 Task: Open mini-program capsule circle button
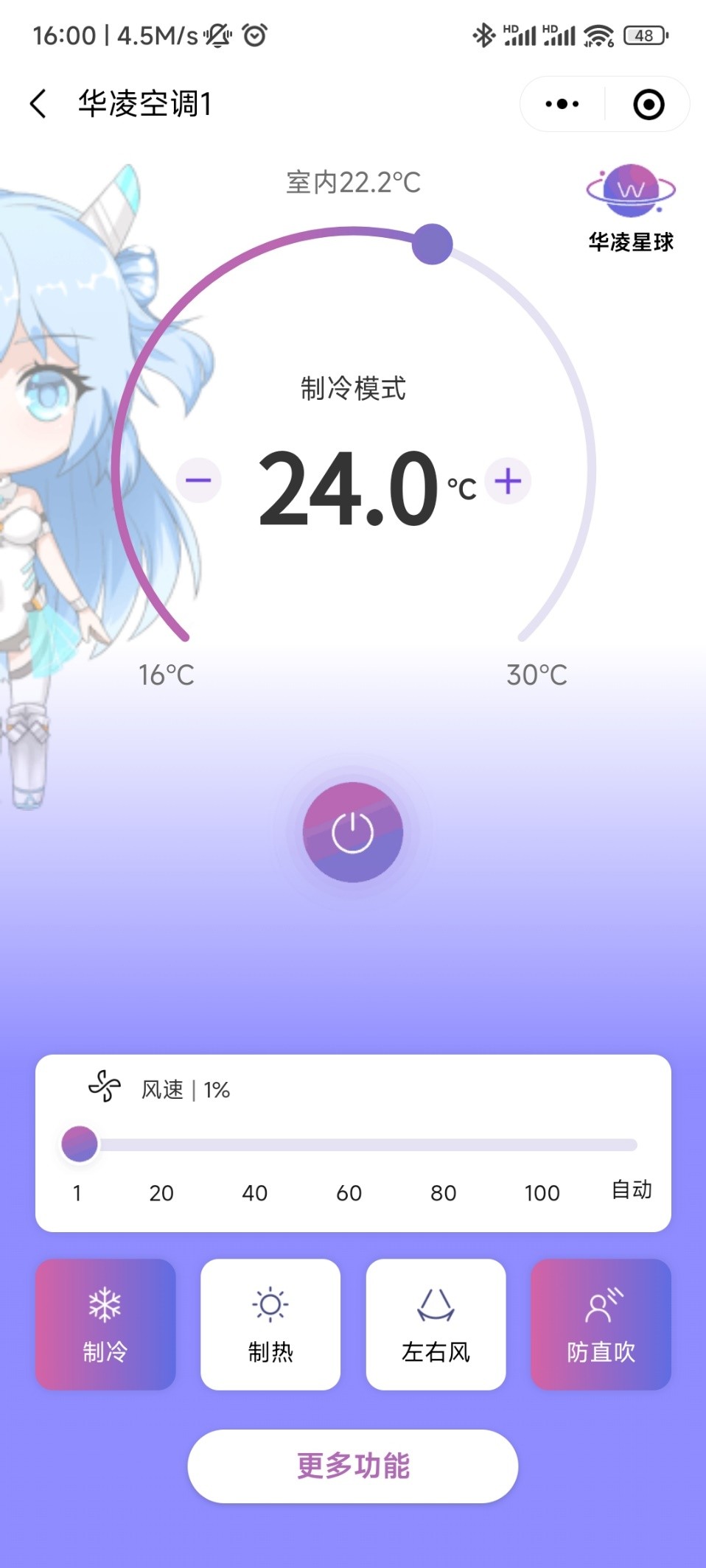(x=649, y=103)
